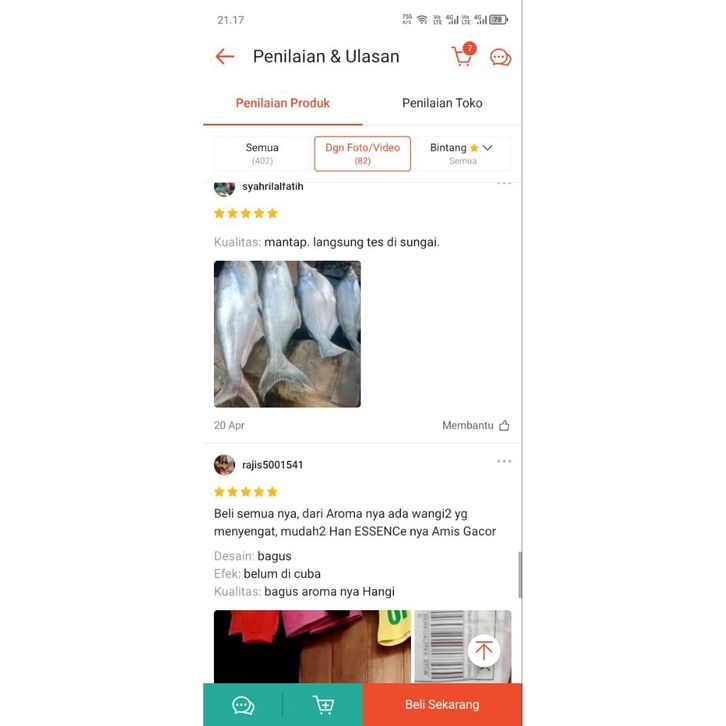Image resolution: width=726 pixels, height=726 pixels.
Task: Open options menu on rajis5001541's review
Action: [504, 461]
